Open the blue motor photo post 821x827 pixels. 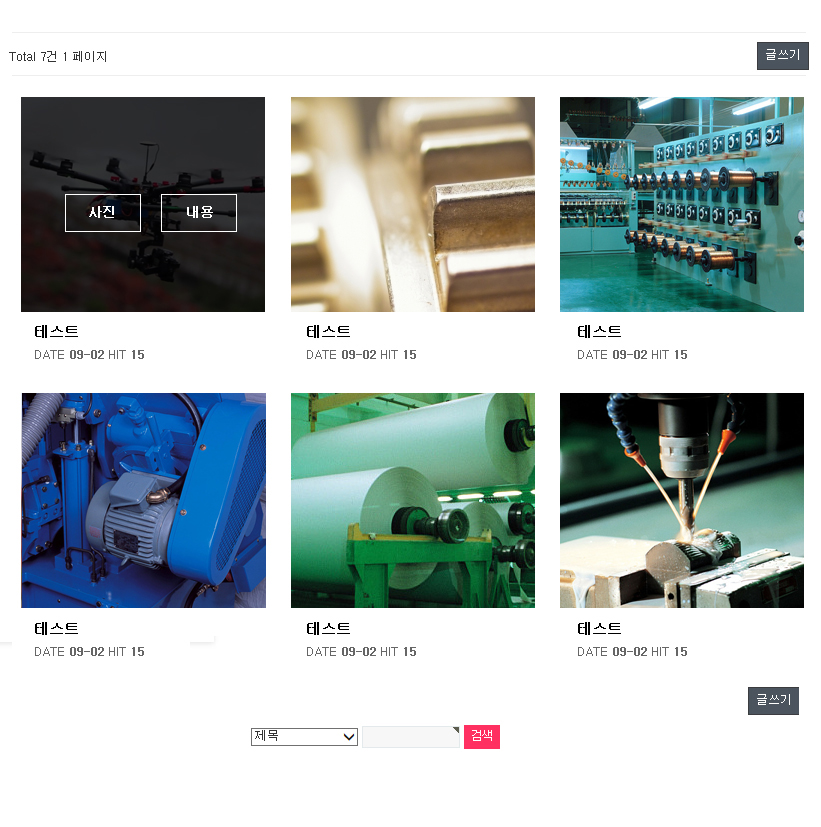[x=143, y=500]
